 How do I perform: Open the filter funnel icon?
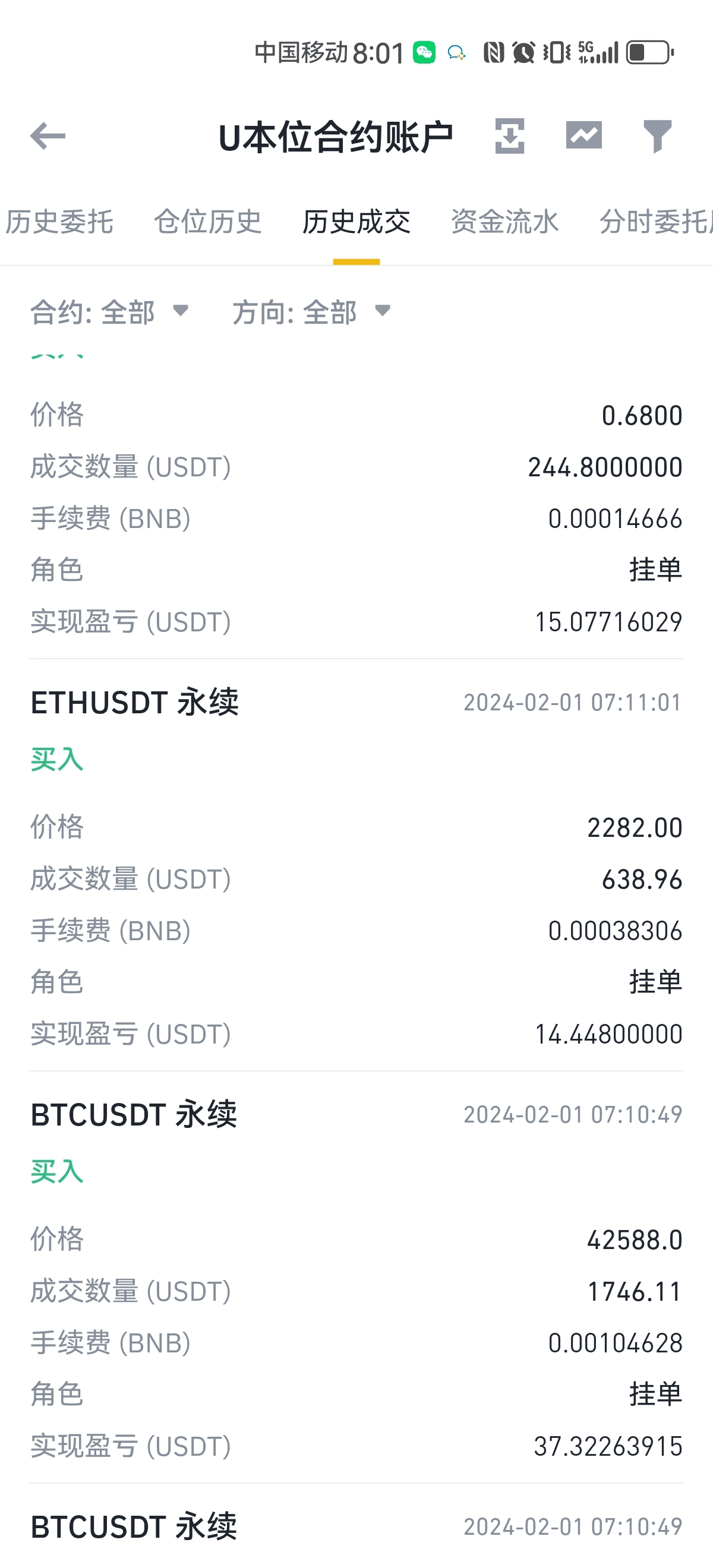(658, 136)
